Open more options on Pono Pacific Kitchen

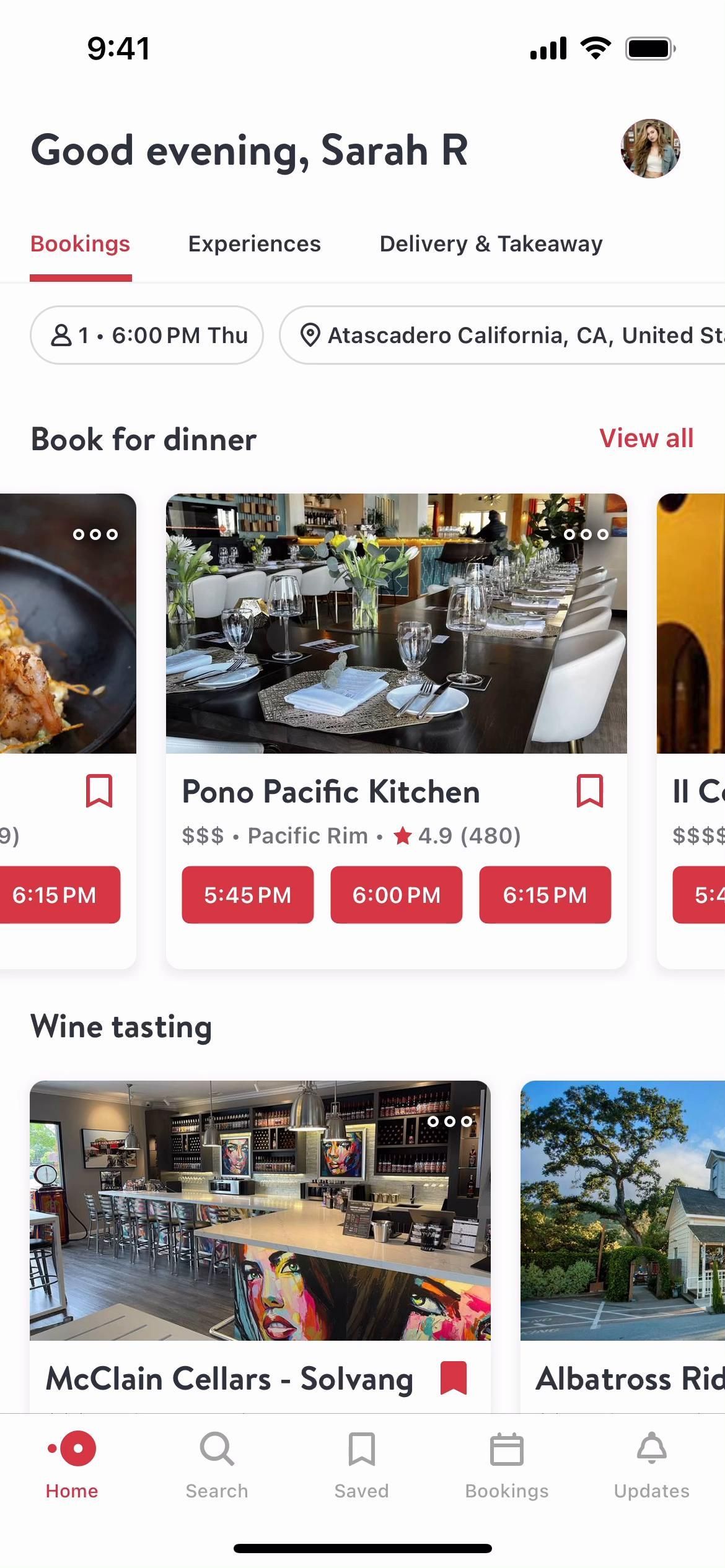[x=586, y=534]
